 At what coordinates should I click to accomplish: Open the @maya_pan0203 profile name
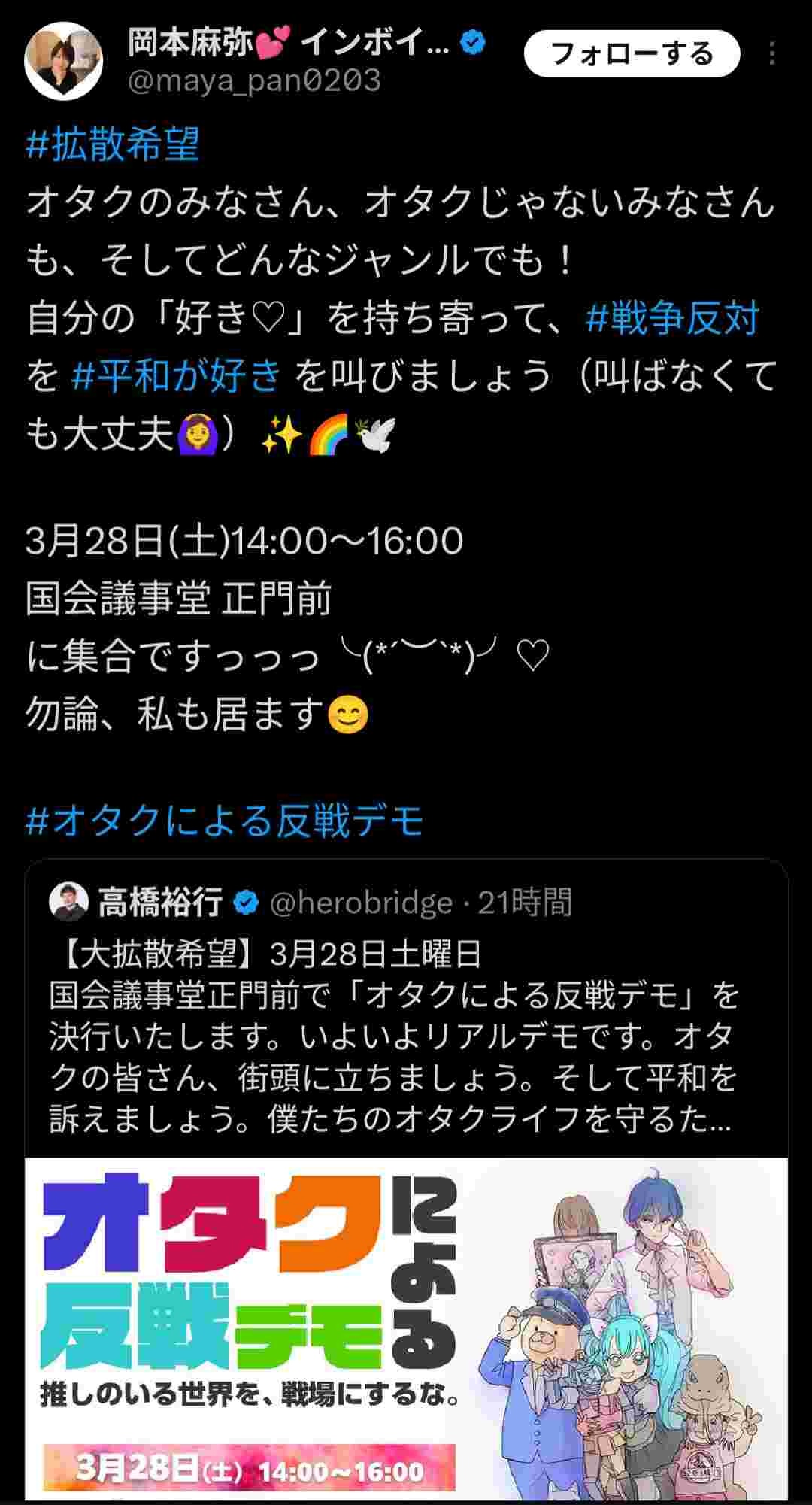coord(254,80)
